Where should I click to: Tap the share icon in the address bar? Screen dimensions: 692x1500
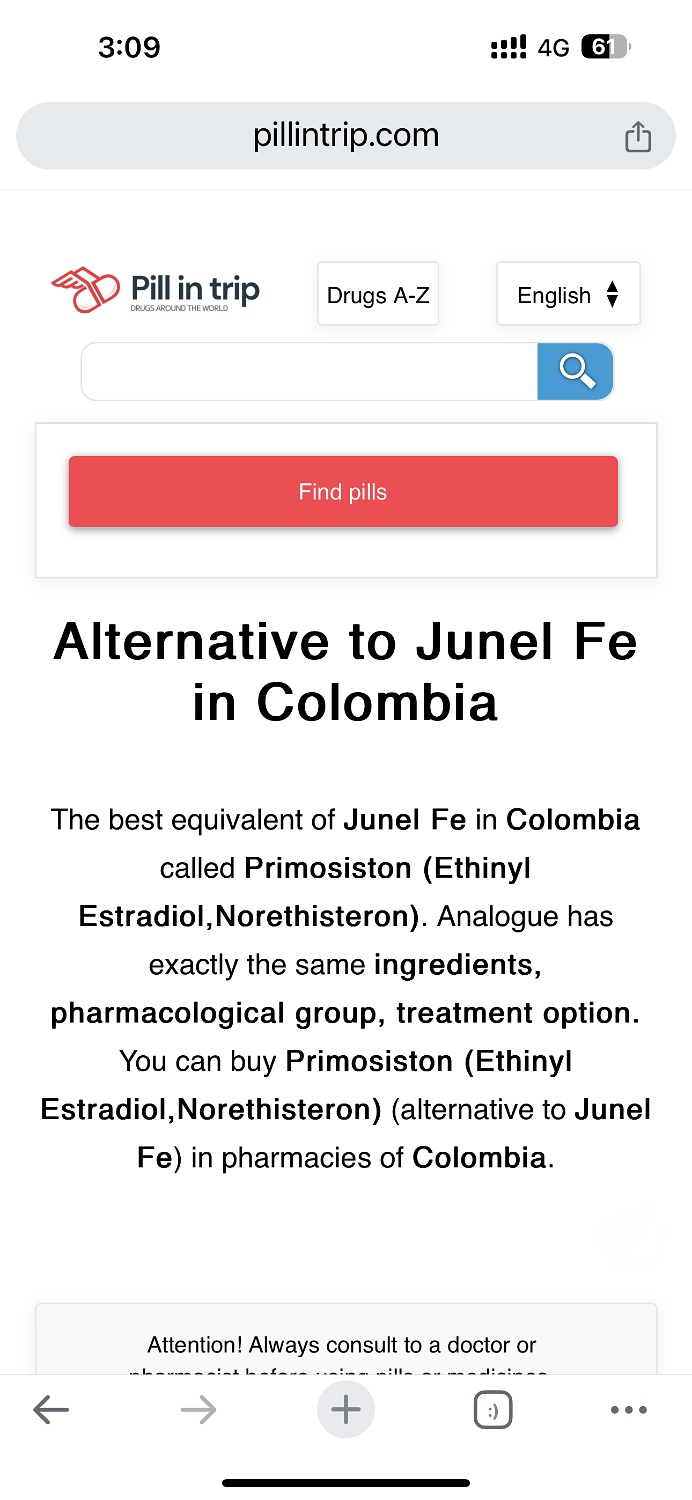[x=638, y=137]
